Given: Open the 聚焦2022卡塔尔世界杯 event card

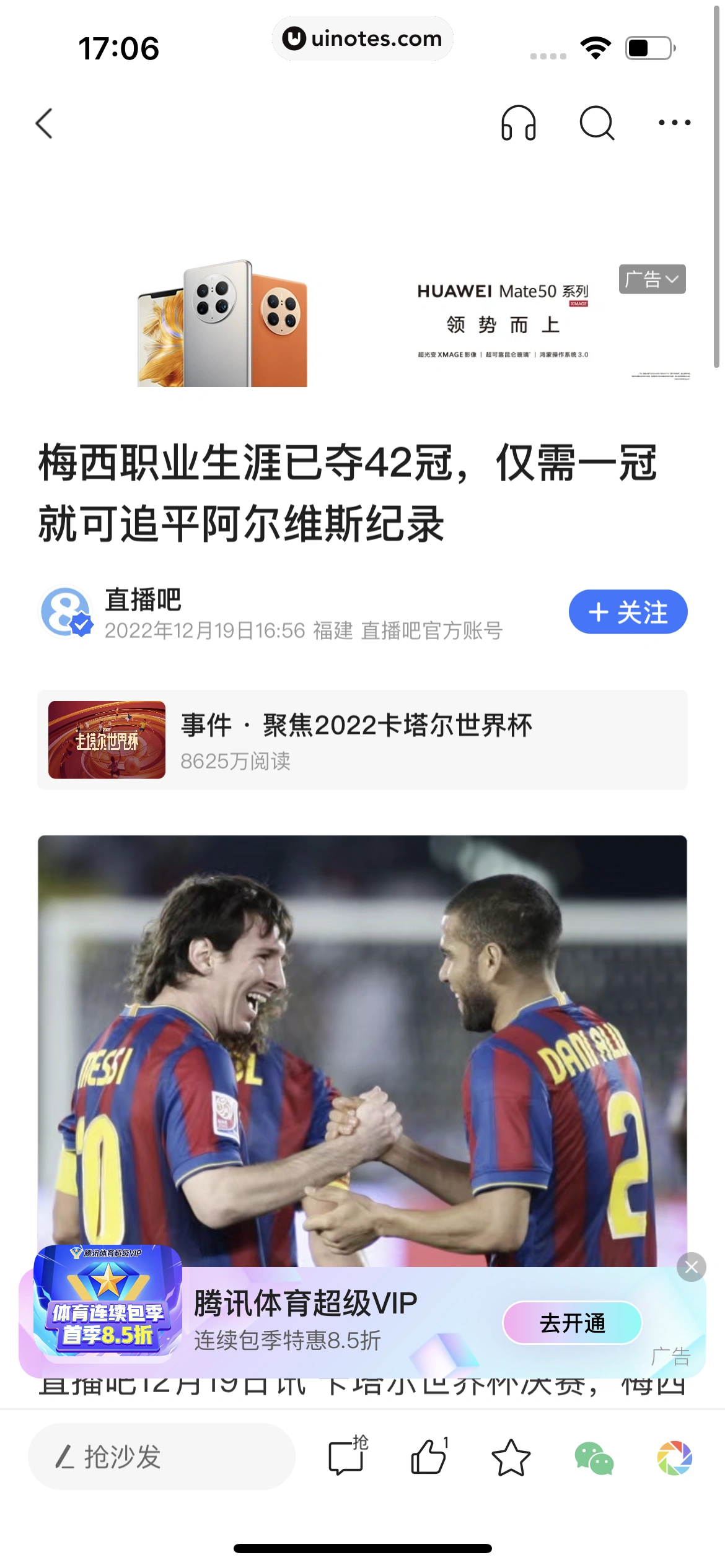Looking at the screenshot, I should [x=362, y=739].
